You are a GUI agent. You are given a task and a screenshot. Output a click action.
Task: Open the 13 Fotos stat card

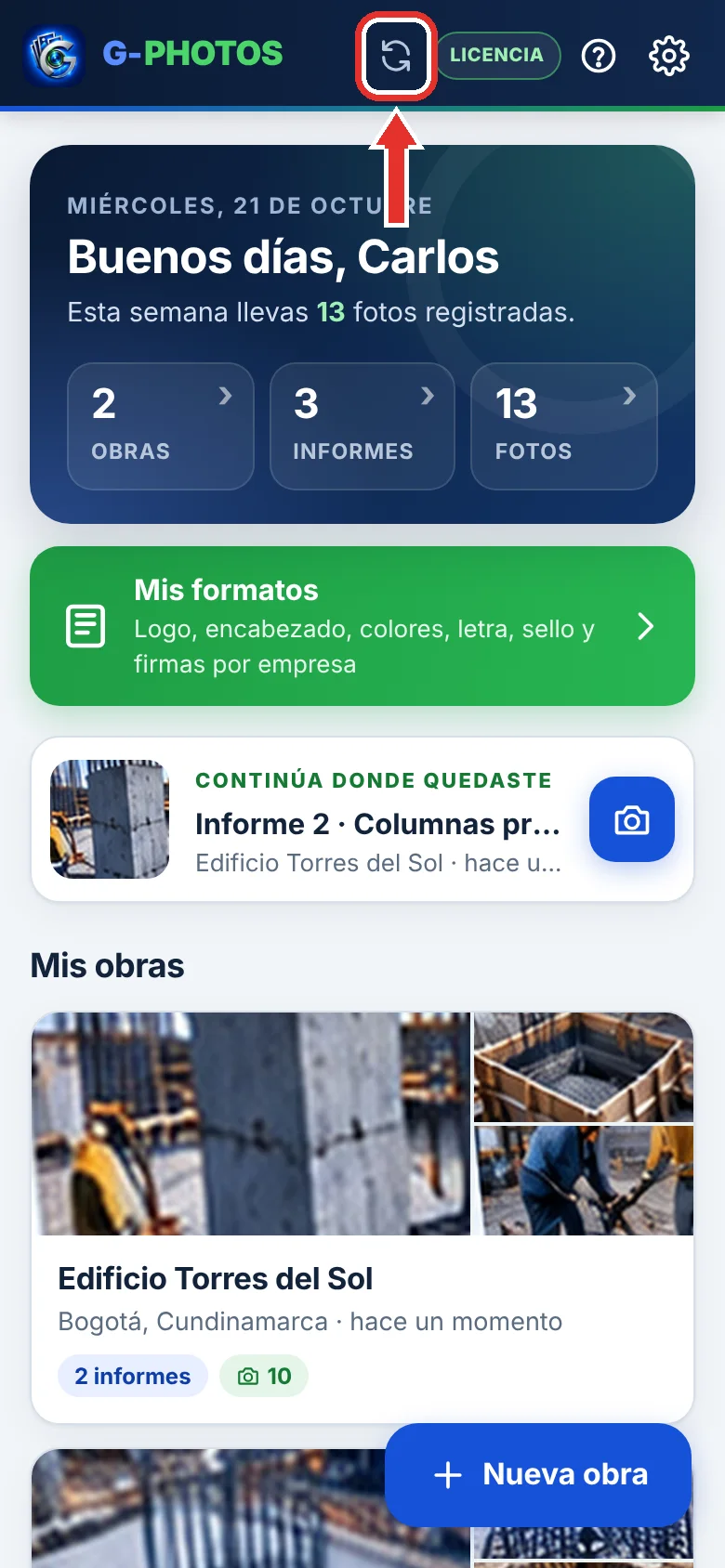click(x=564, y=425)
